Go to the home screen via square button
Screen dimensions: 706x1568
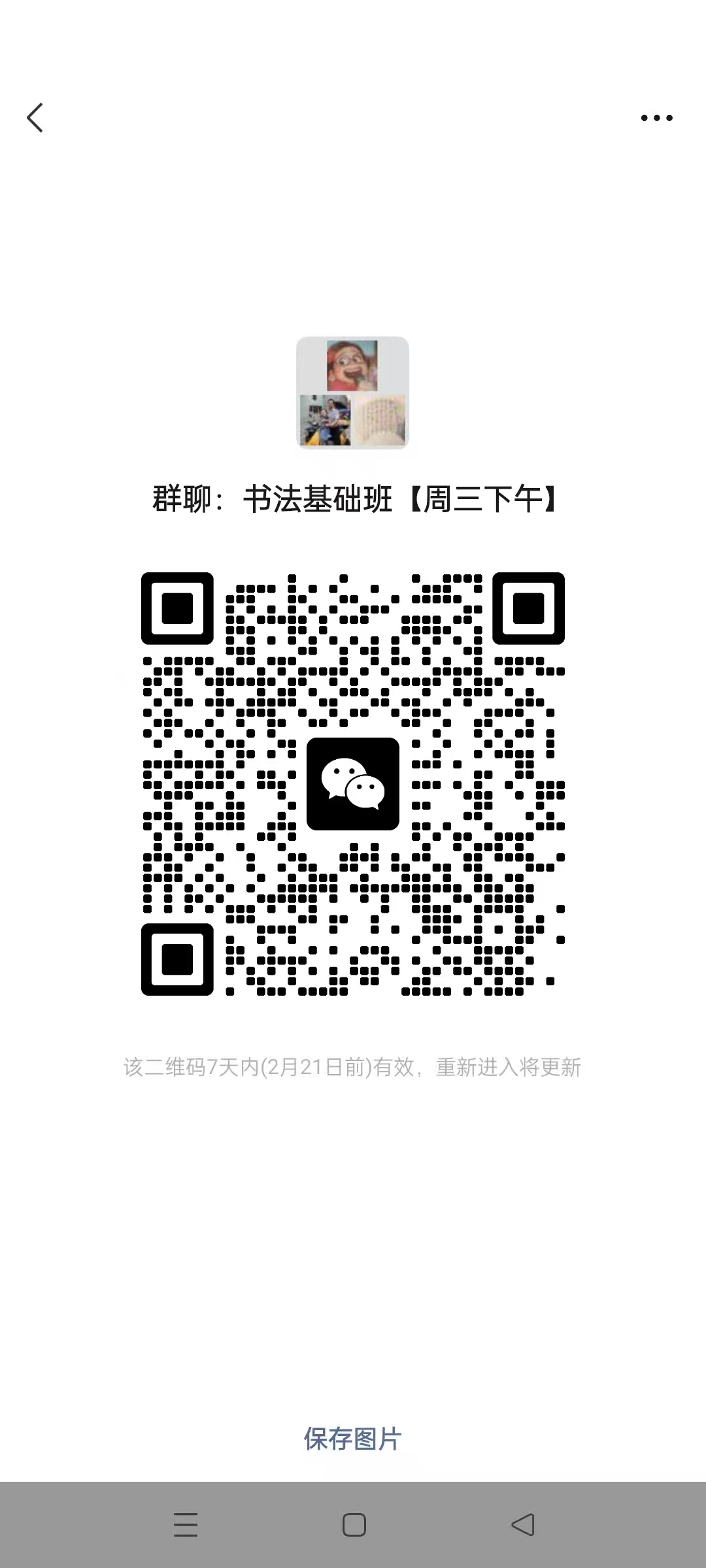point(354,1524)
